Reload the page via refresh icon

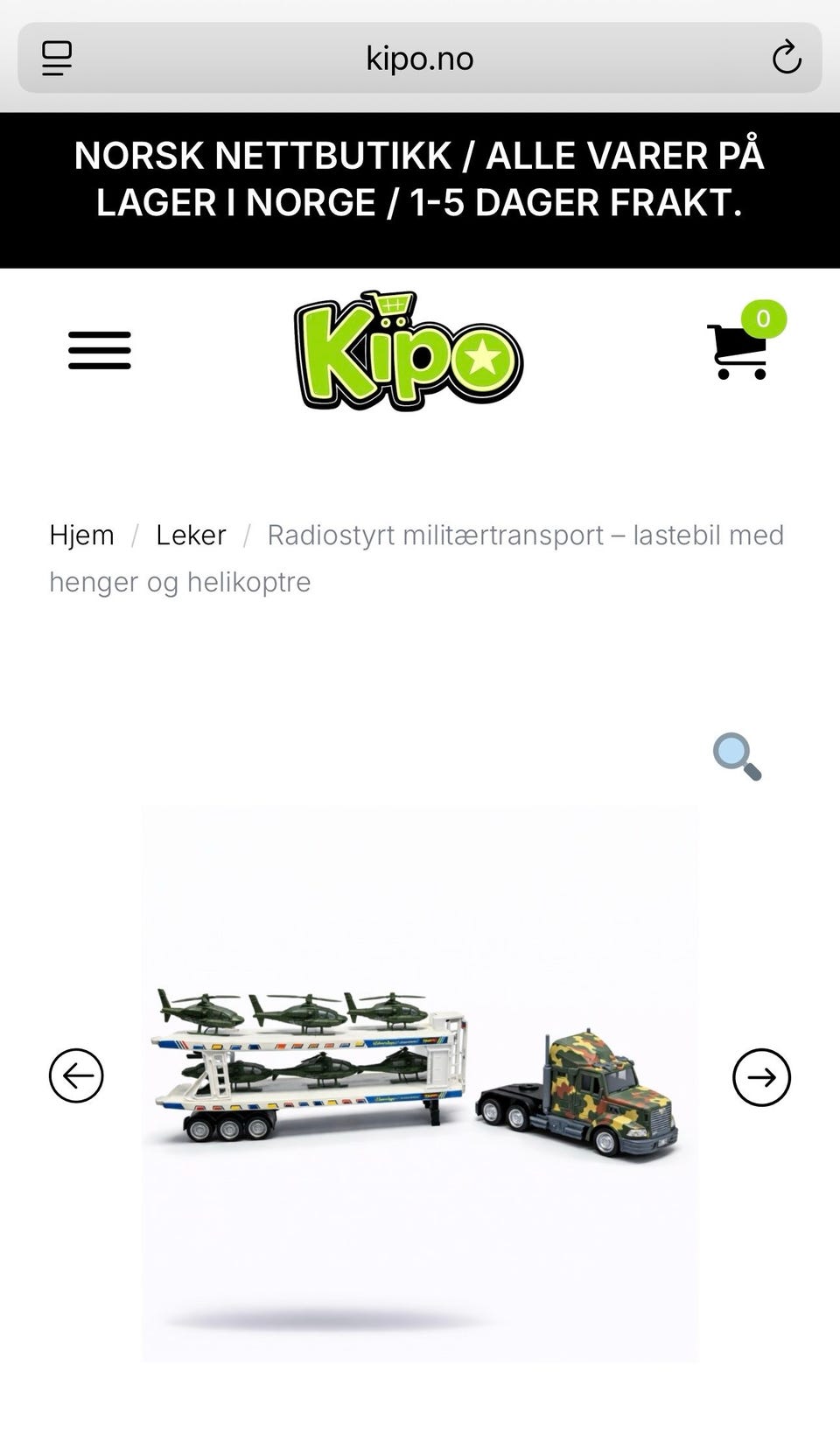point(787,57)
